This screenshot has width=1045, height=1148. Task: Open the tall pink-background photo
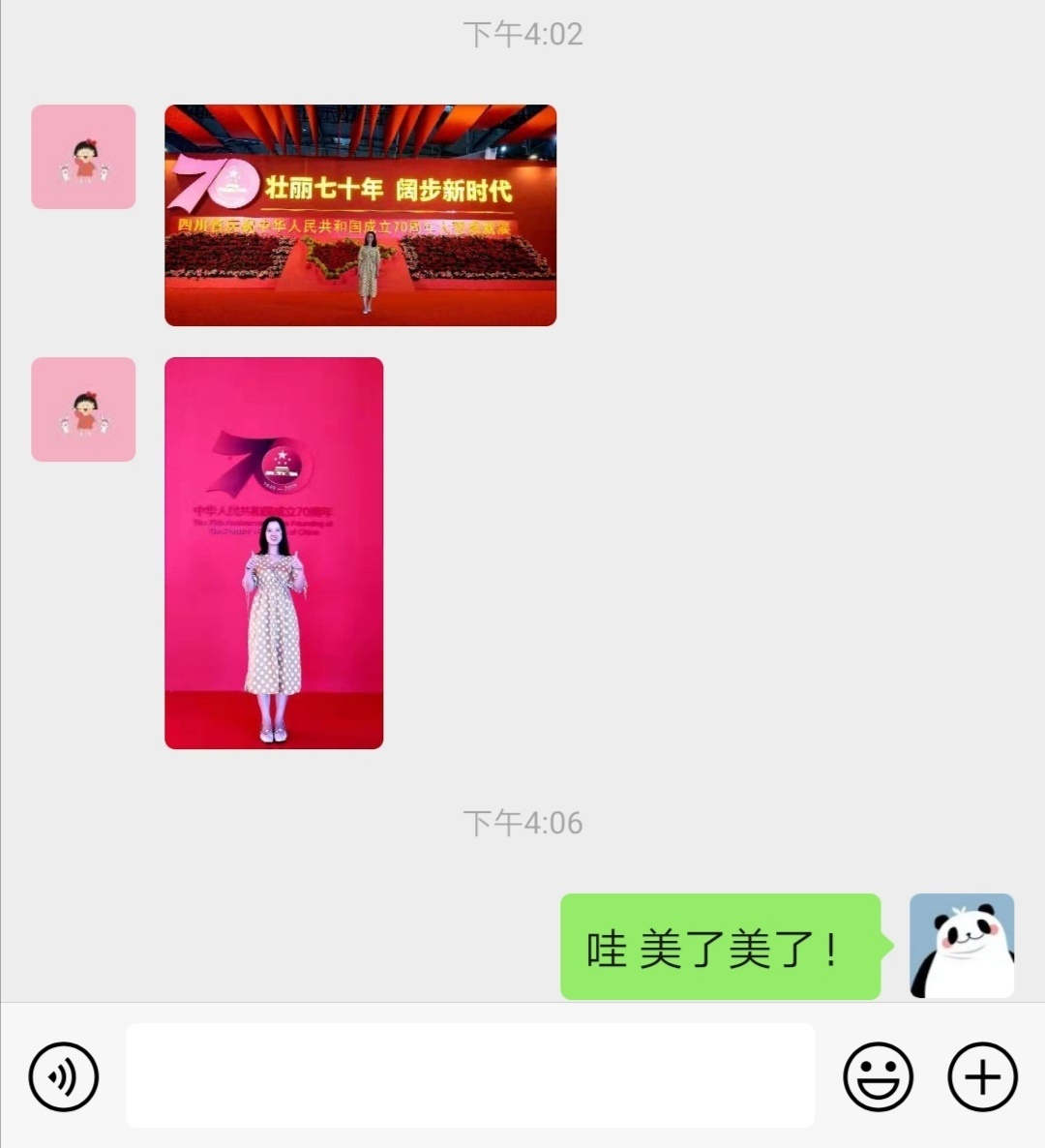[x=274, y=553]
